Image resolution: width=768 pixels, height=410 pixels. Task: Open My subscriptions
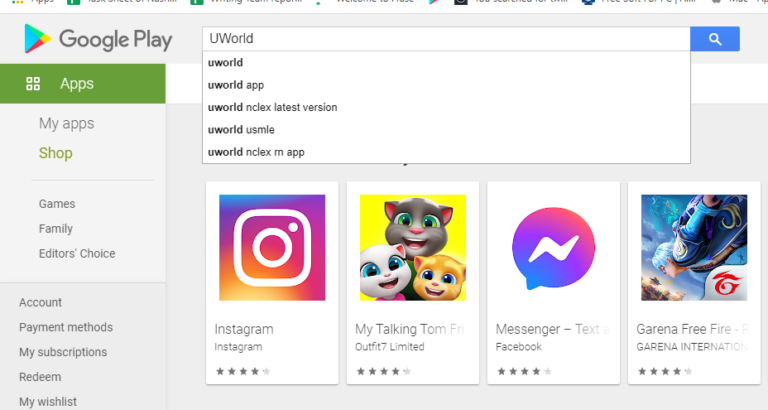(x=63, y=352)
